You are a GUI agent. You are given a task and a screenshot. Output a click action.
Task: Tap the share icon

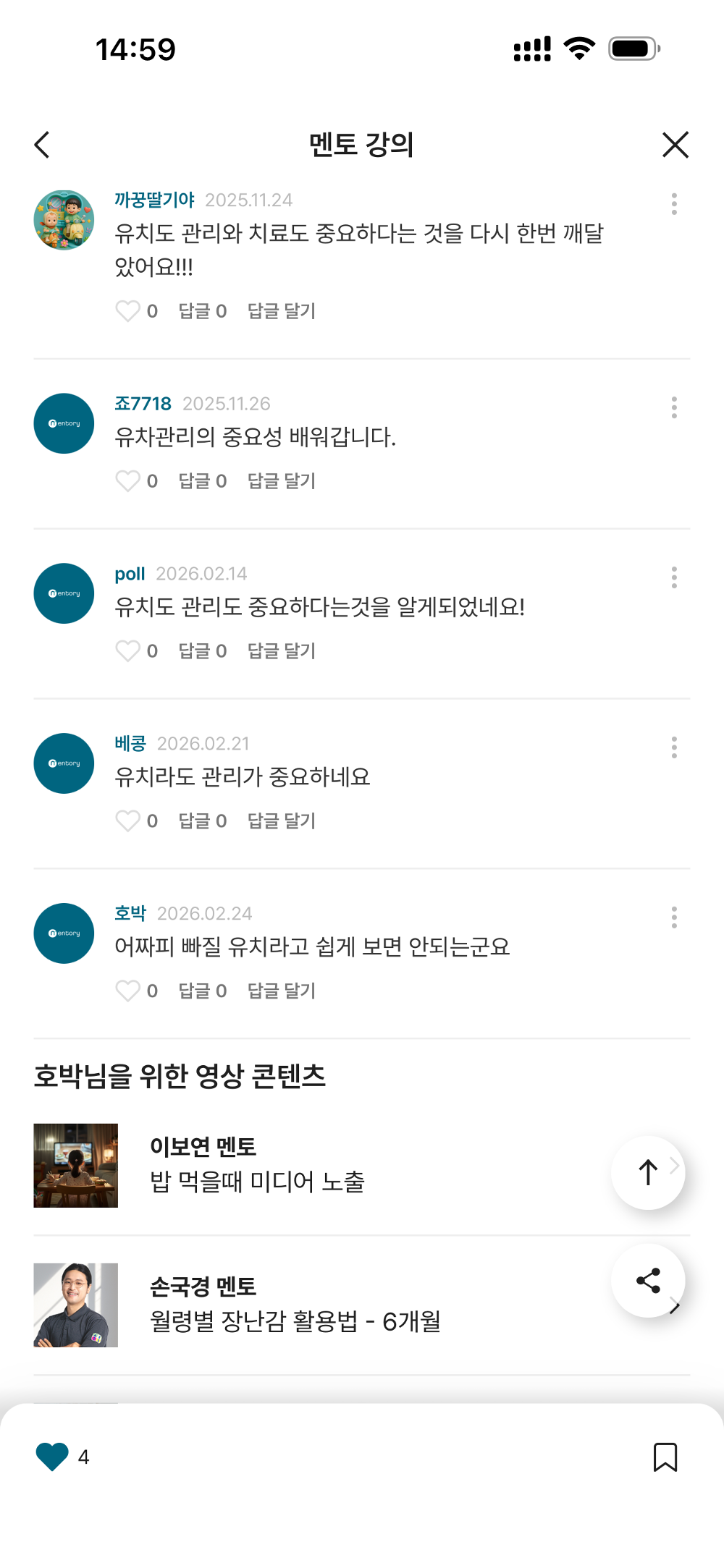pos(648,1281)
